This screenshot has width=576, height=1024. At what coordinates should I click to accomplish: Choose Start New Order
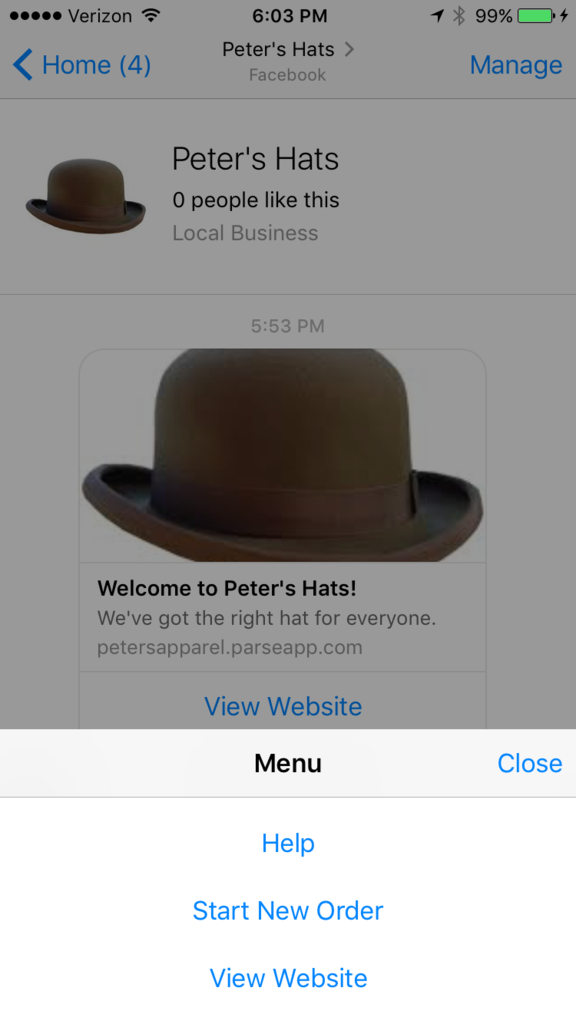[x=288, y=910]
